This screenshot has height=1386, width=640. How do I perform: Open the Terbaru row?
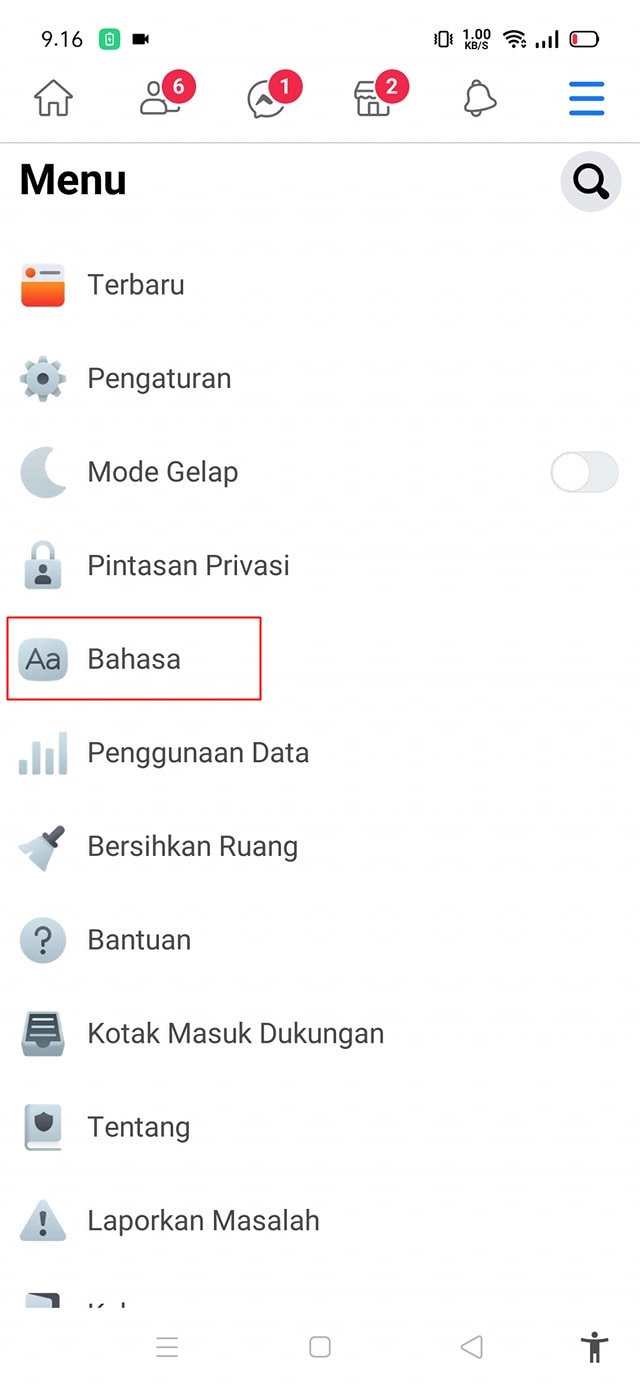(135, 285)
